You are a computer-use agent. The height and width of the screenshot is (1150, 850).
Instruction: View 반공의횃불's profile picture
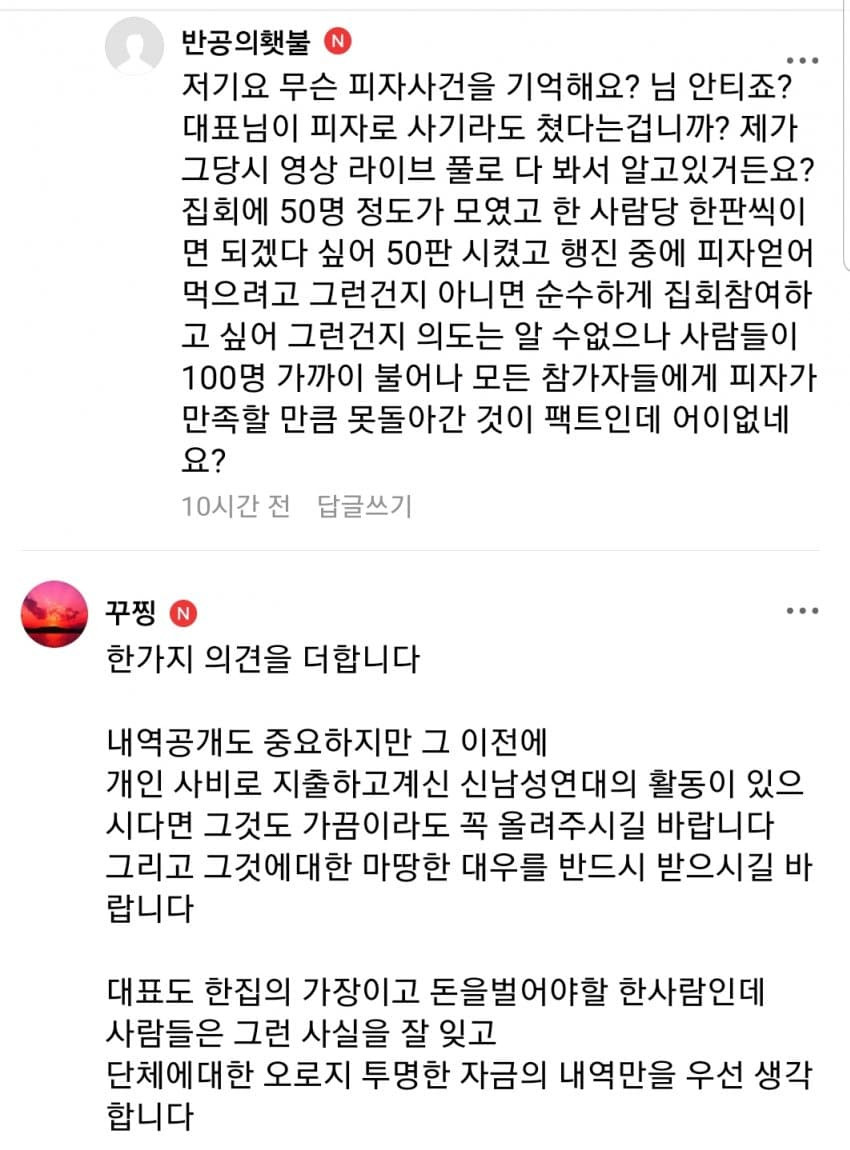[x=134, y=47]
